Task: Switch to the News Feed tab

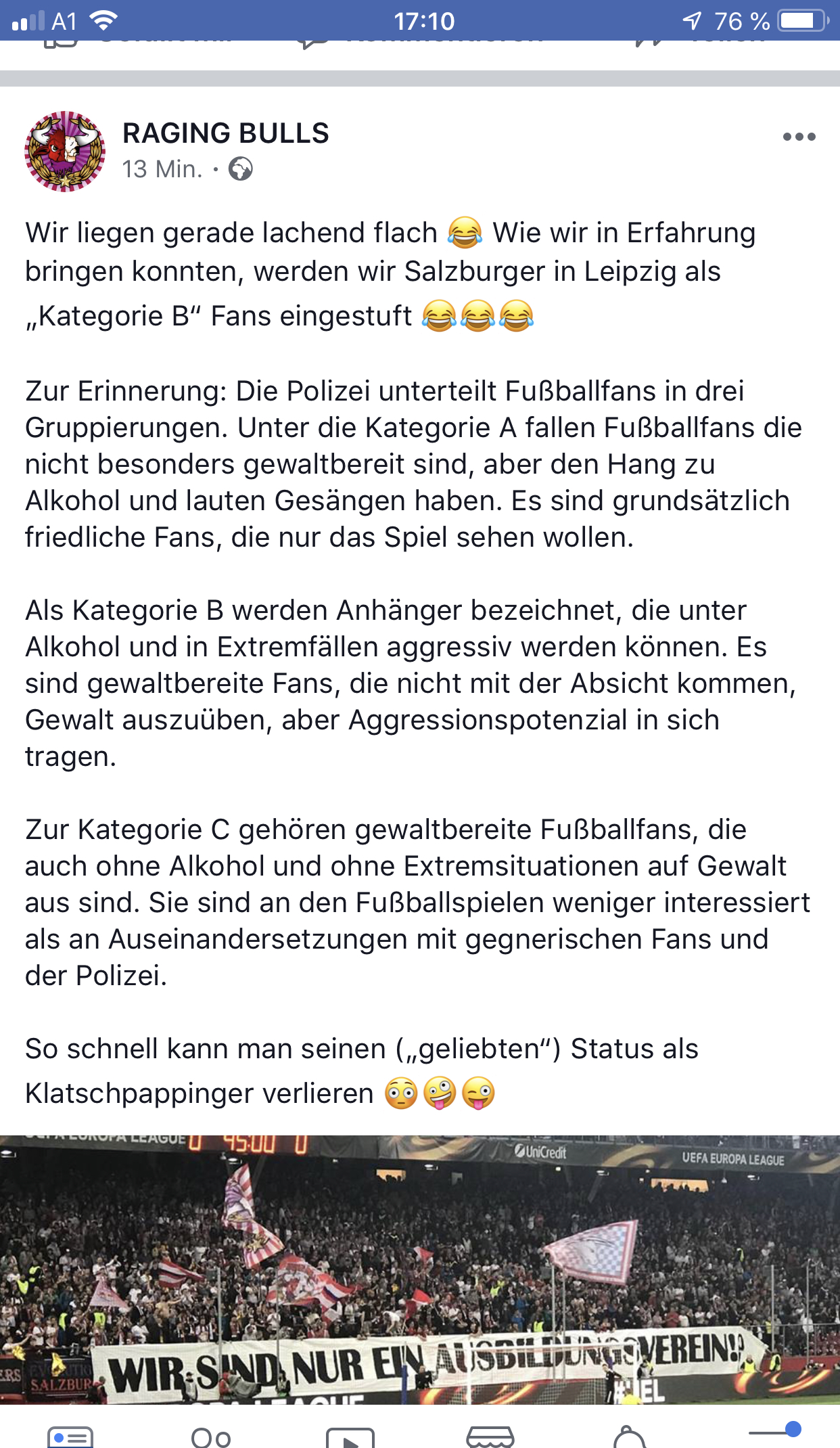Action: 70,1436
